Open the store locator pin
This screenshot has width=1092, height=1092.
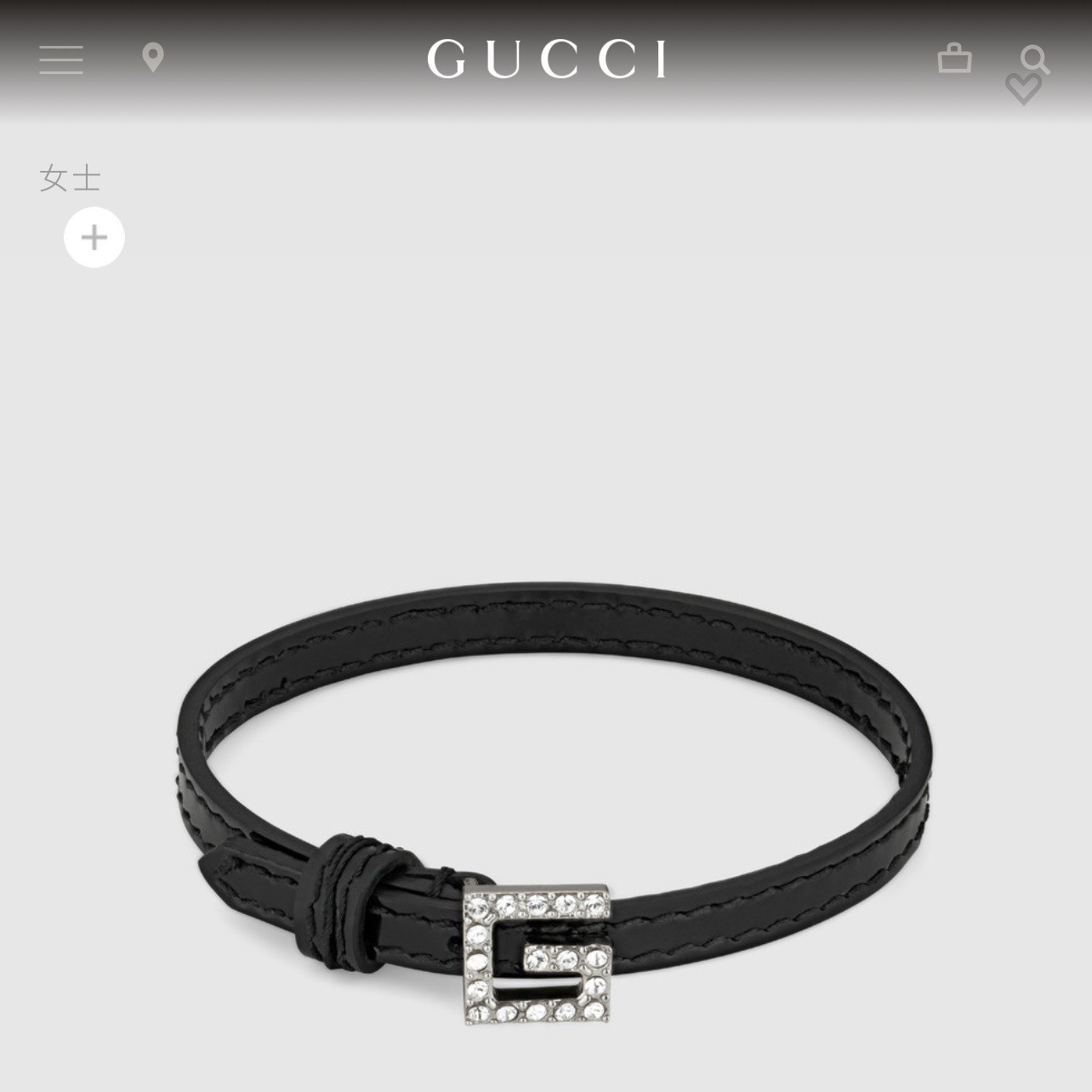coord(153,59)
